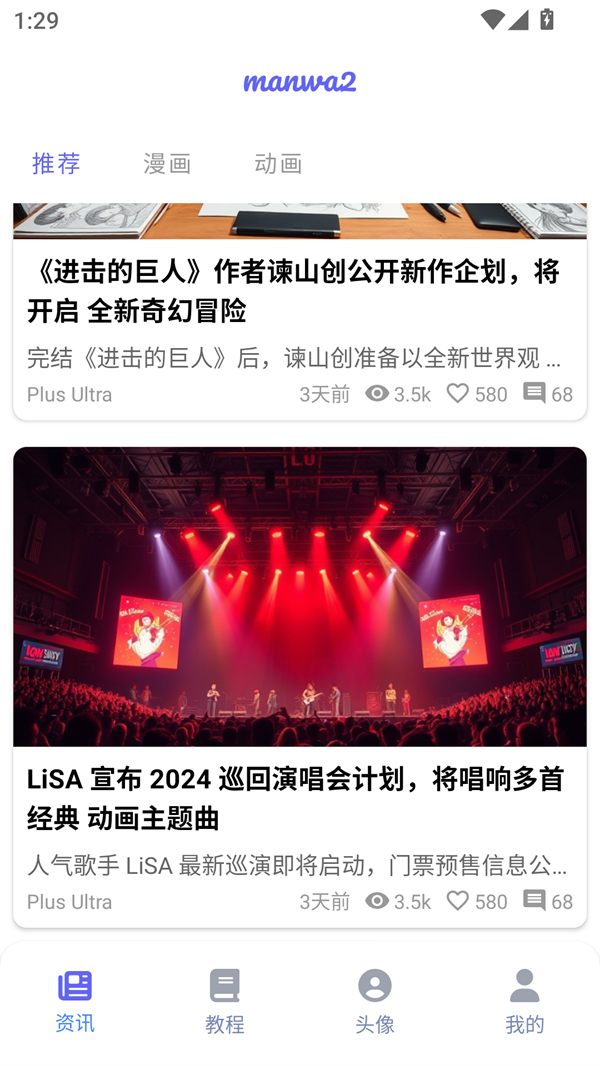Go to the 教程 bottom tab
The height and width of the screenshot is (1066, 600).
coord(225,1000)
